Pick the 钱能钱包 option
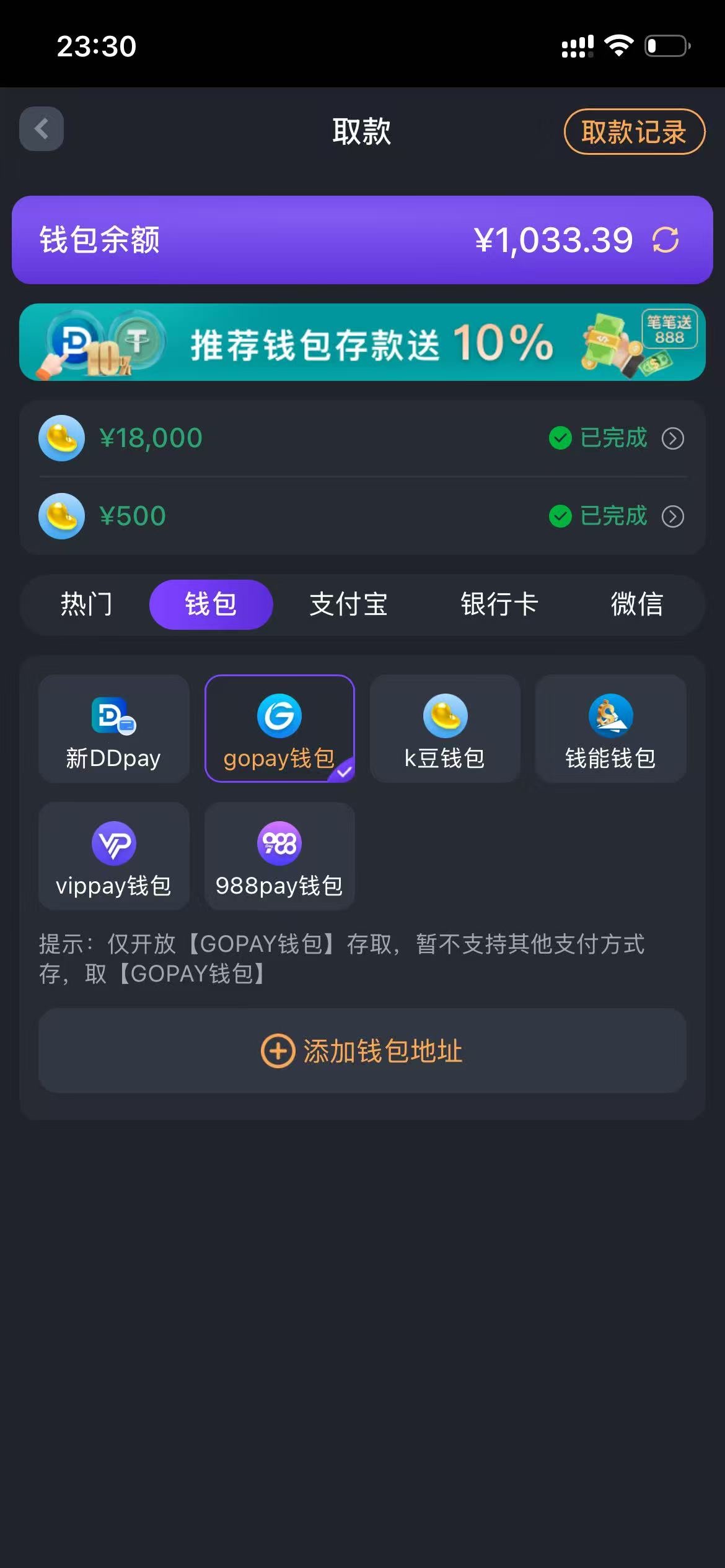The width and height of the screenshot is (725, 1568). [x=610, y=729]
